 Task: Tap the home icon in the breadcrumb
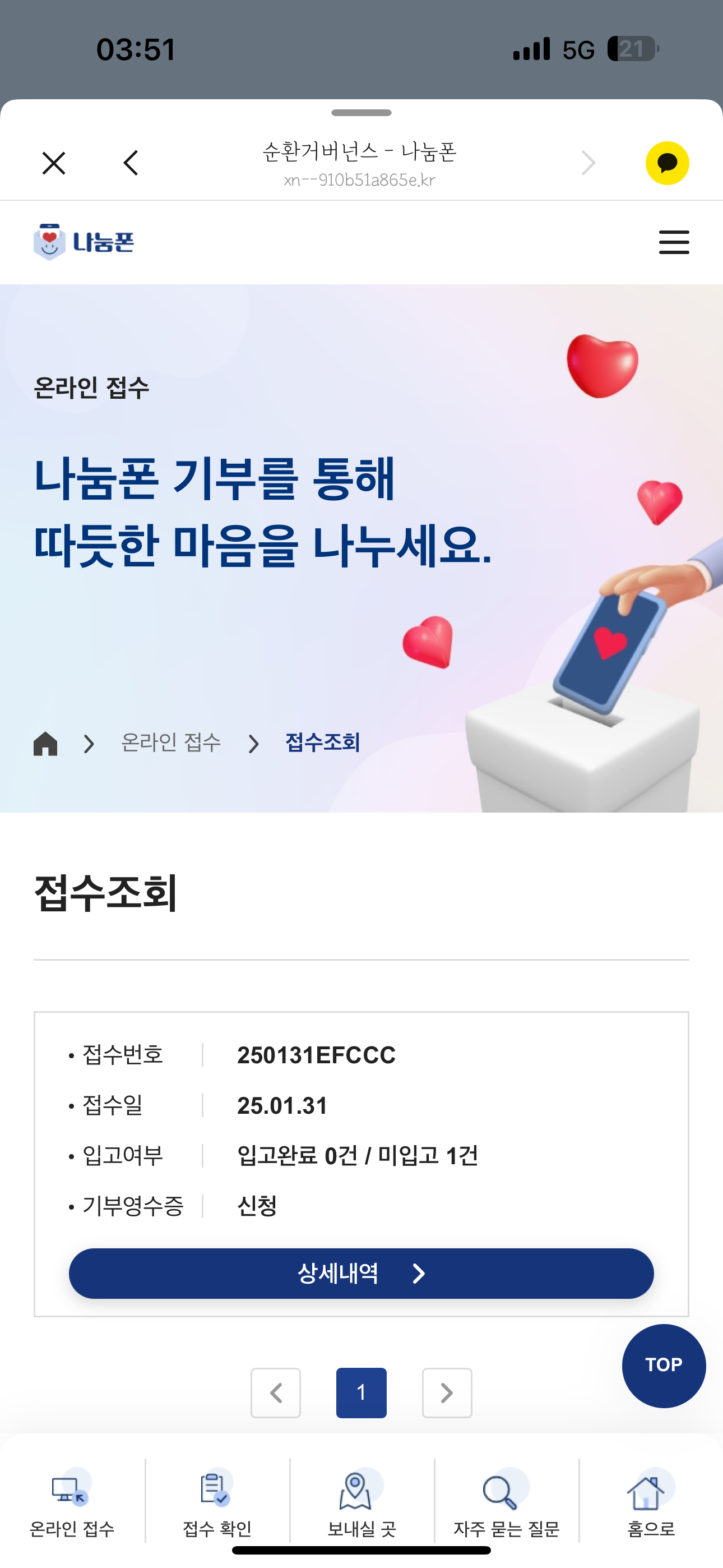pos(45,743)
